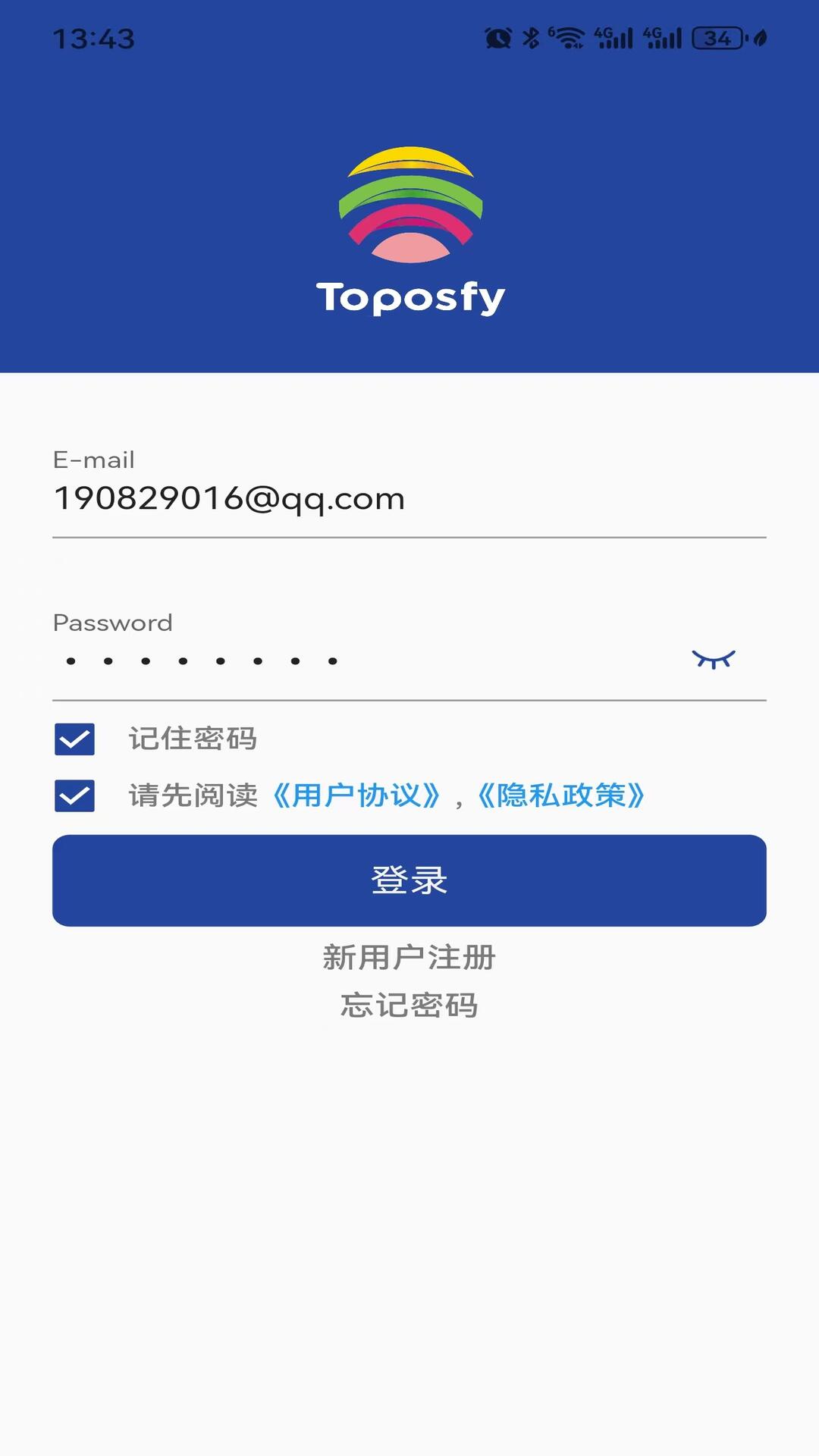Toggle remember password off
The image size is (819, 1456).
pyautogui.click(x=74, y=739)
